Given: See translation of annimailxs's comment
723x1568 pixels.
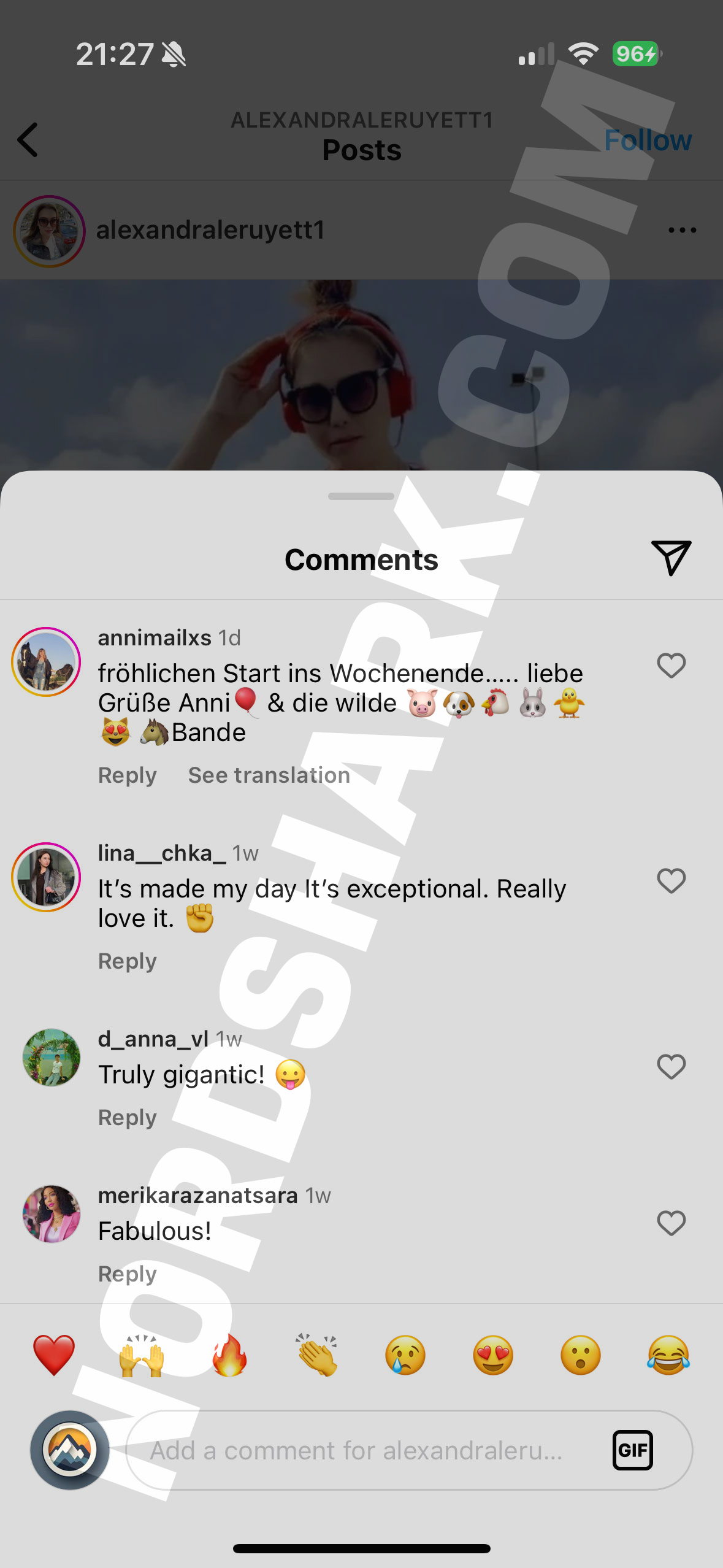Looking at the screenshot, I should (269, 775).
